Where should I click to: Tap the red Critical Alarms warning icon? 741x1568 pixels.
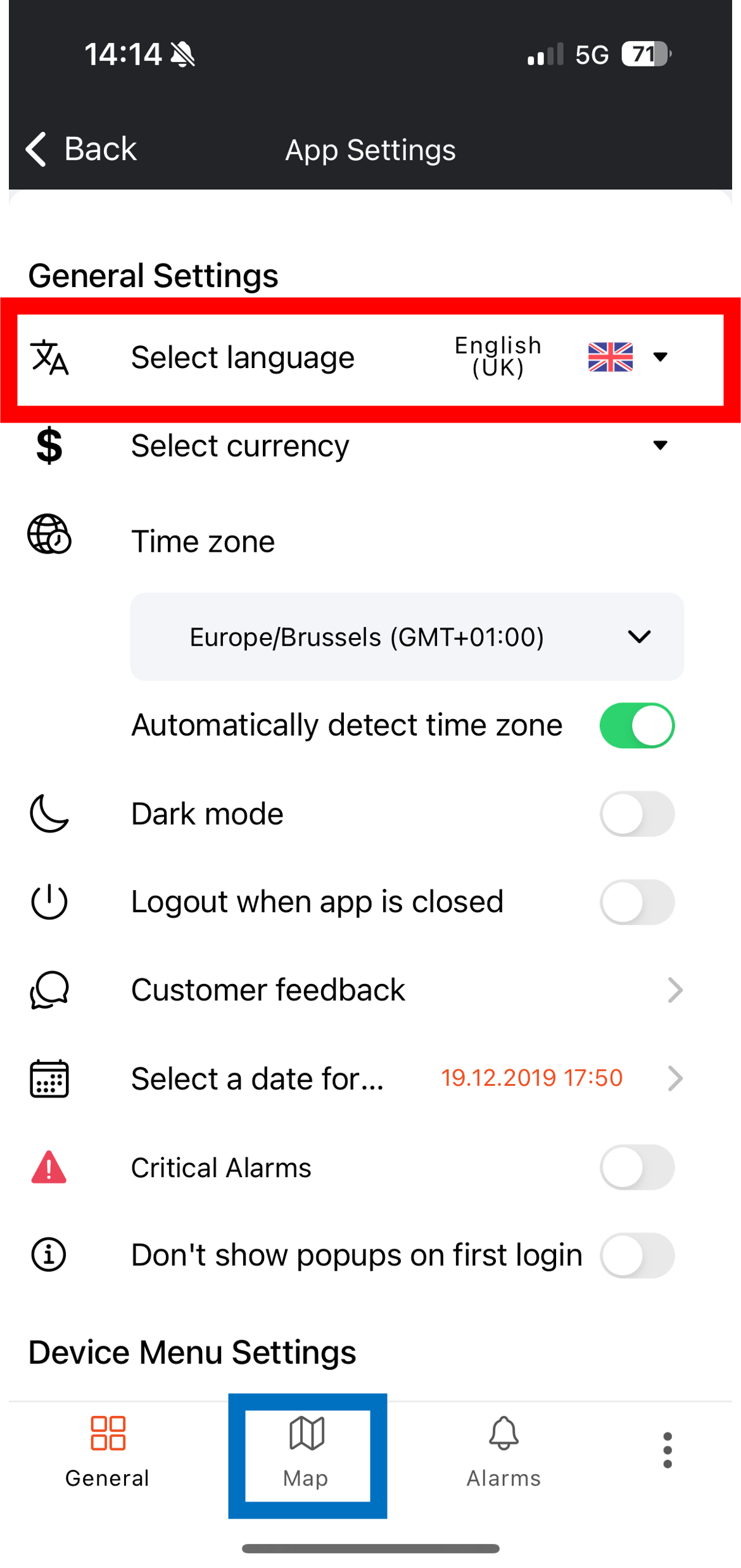pos(49,1168)
